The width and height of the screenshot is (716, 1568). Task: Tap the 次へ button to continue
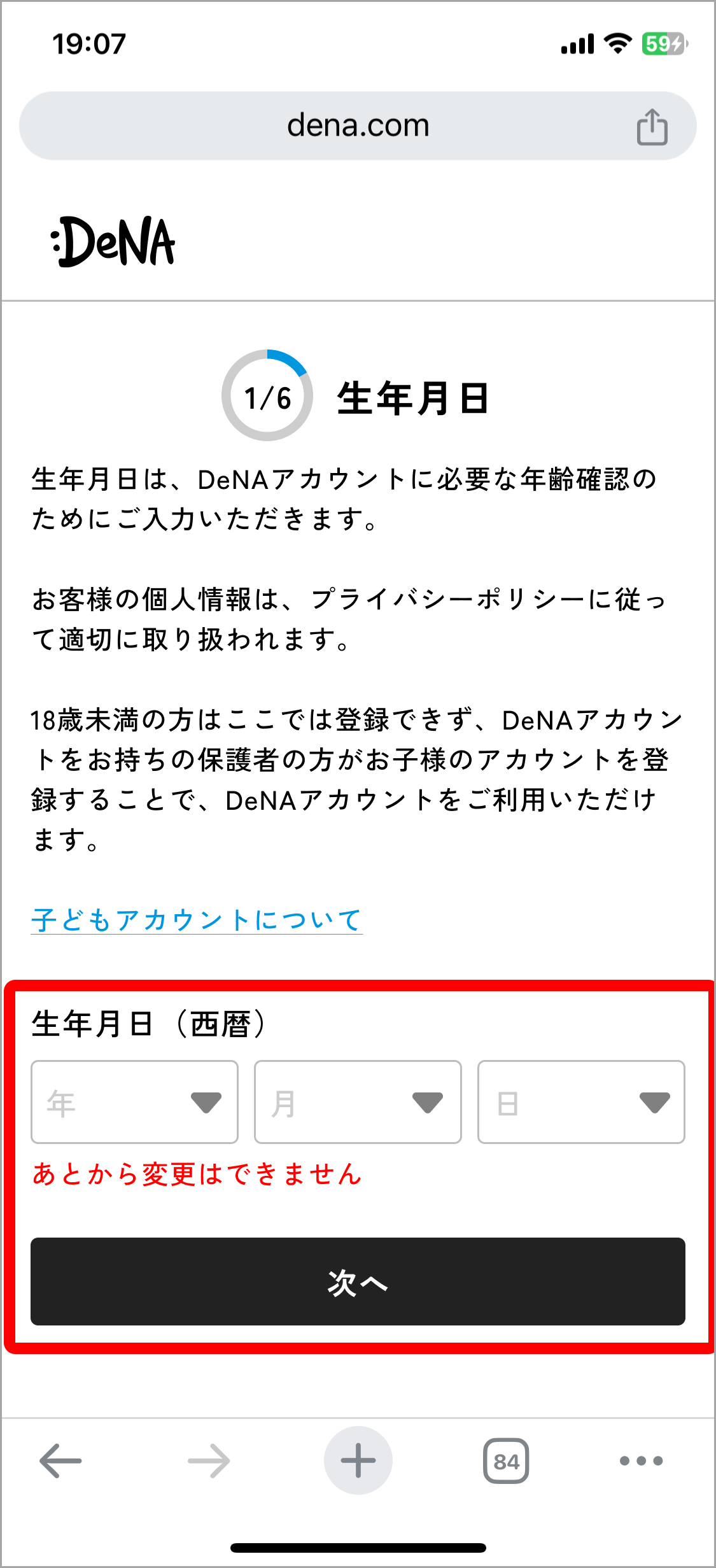pos(358,1282)
